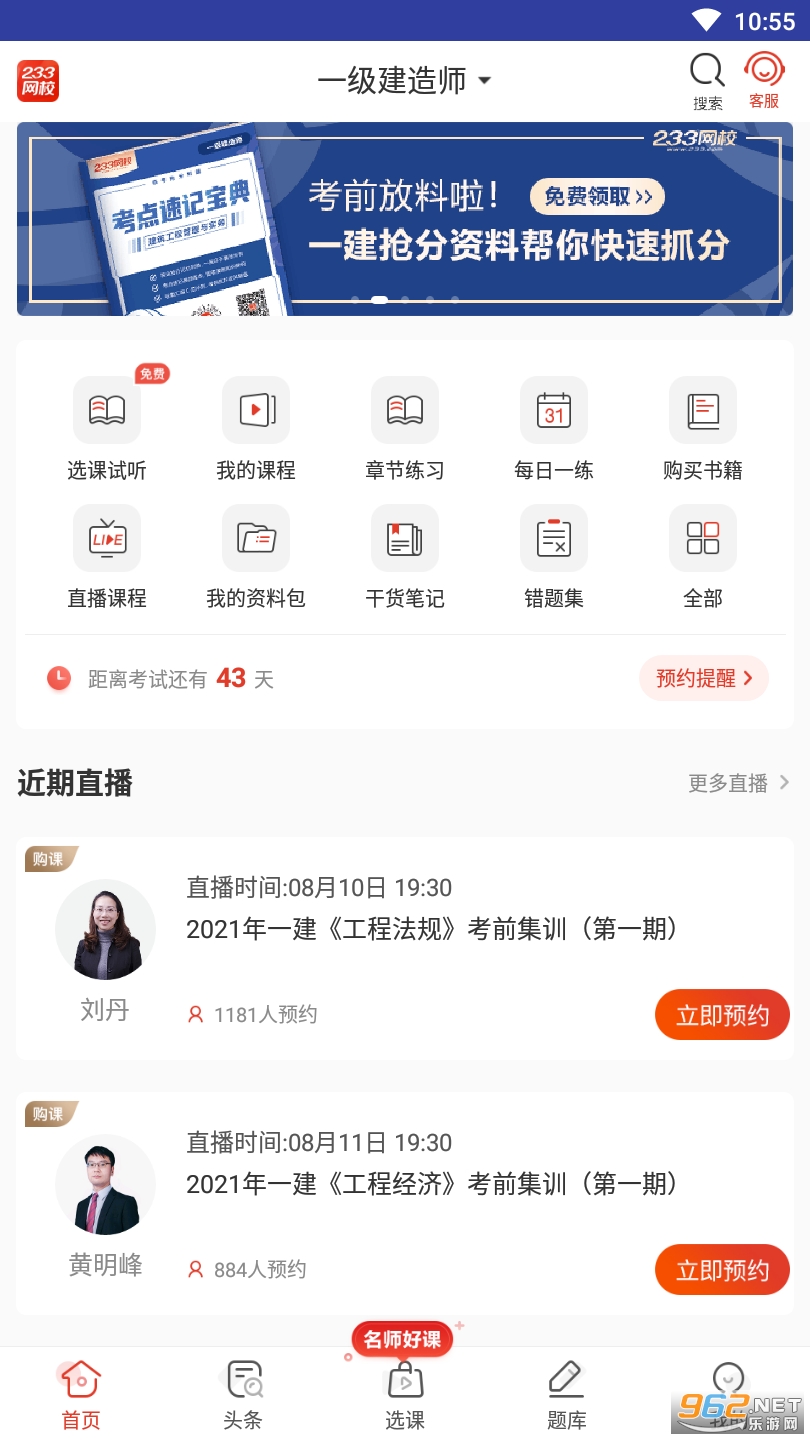
Task: Tap the 预约提醒 button
Action: tap(704, 679)
